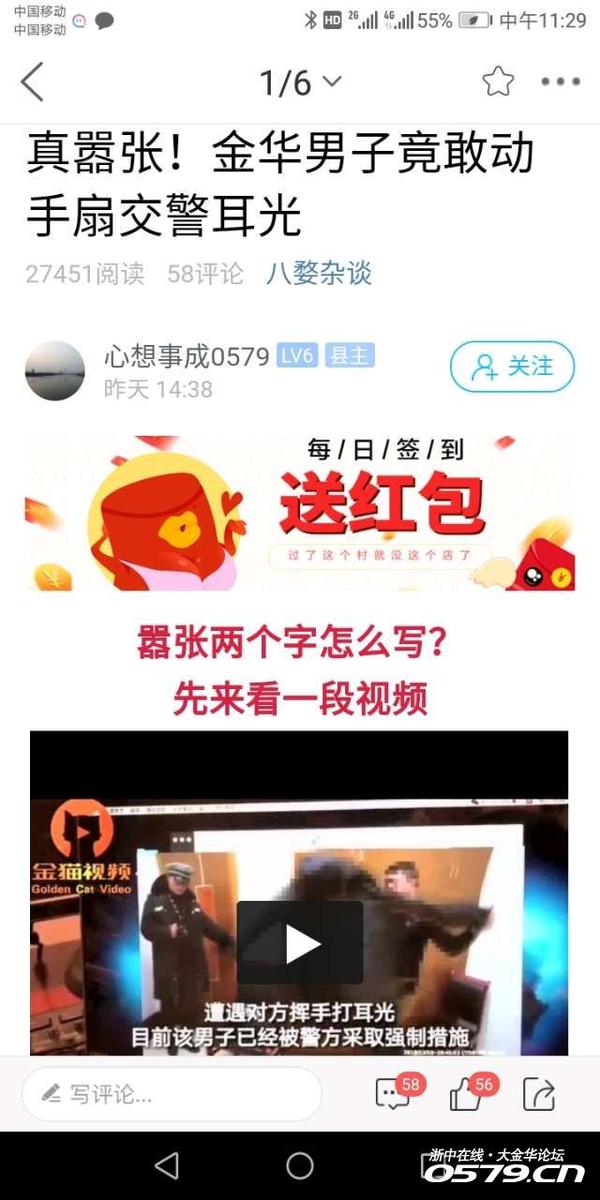The height and width of the screenshot is (1200, 600).
Task: Favorite this post with the star icon
Action: (498, 82)
